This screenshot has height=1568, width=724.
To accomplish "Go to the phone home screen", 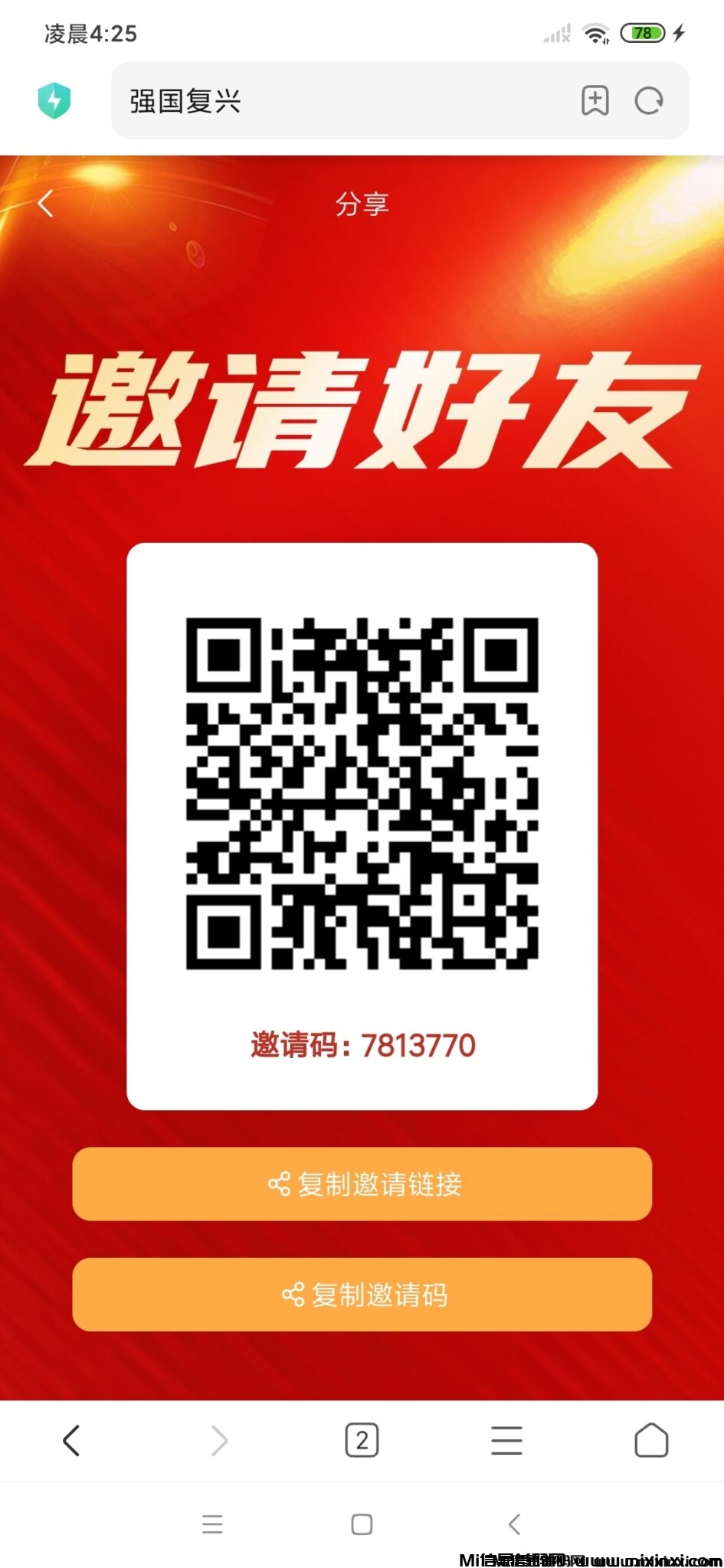I will [362, 1524].
